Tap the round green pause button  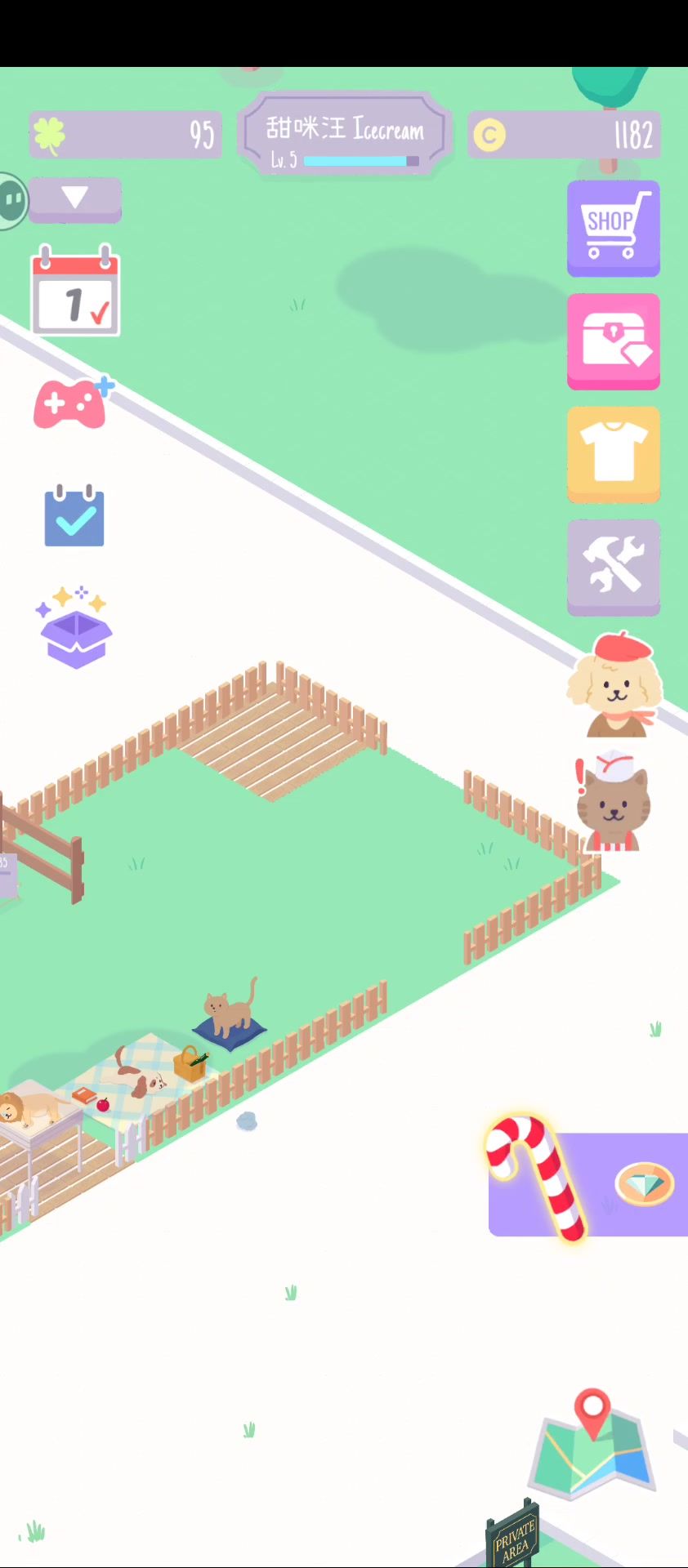(12, 199)
